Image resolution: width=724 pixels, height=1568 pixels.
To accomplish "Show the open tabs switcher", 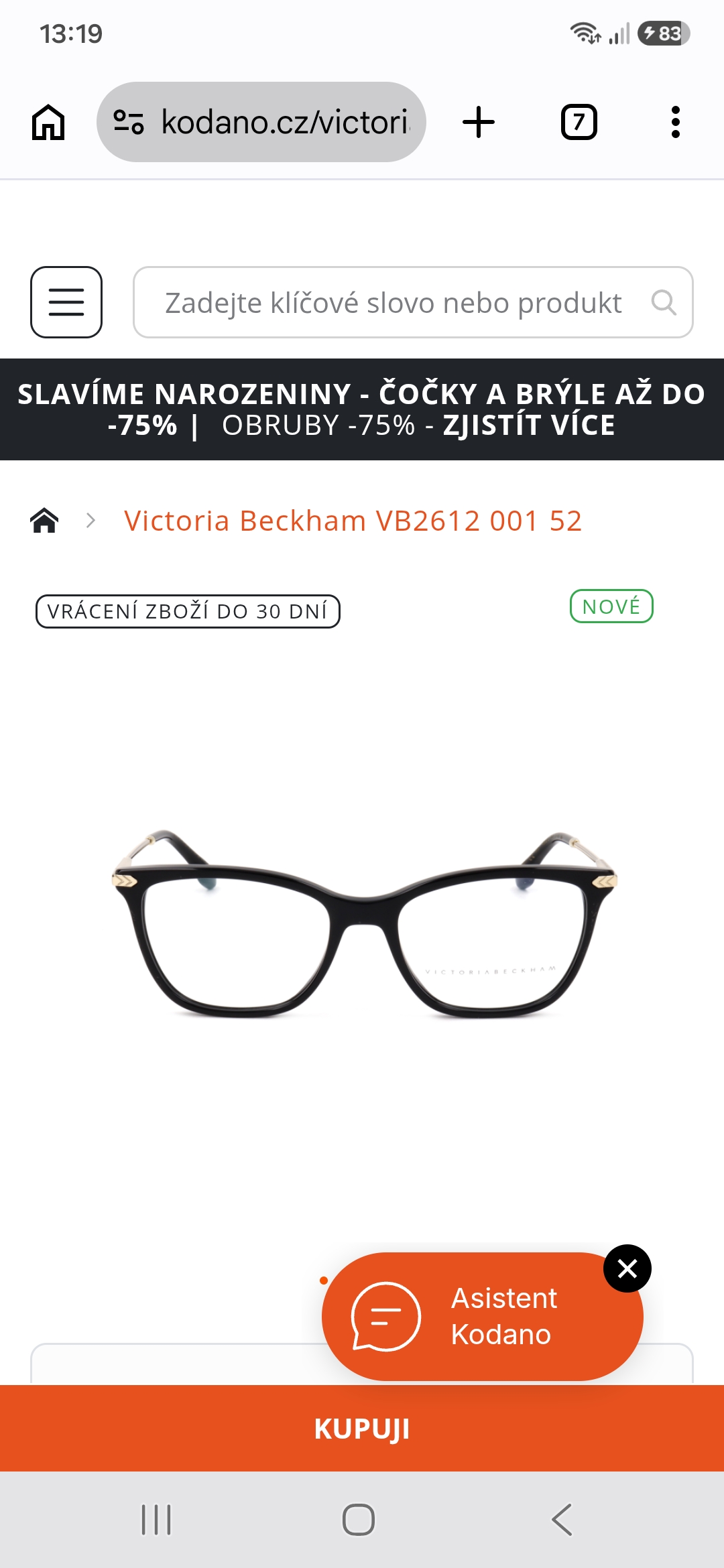I will coord(579,122).
